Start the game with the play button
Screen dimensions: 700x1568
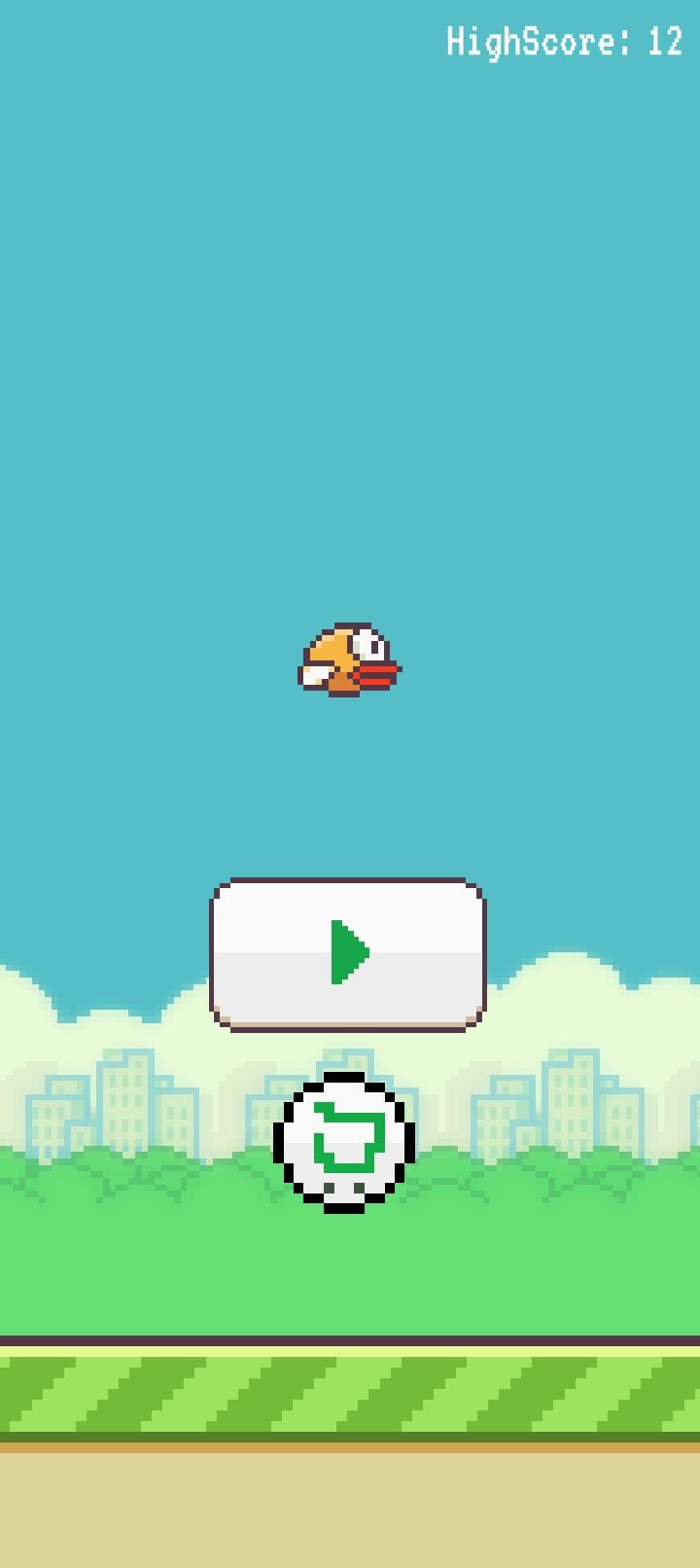(x=348, y=953)
